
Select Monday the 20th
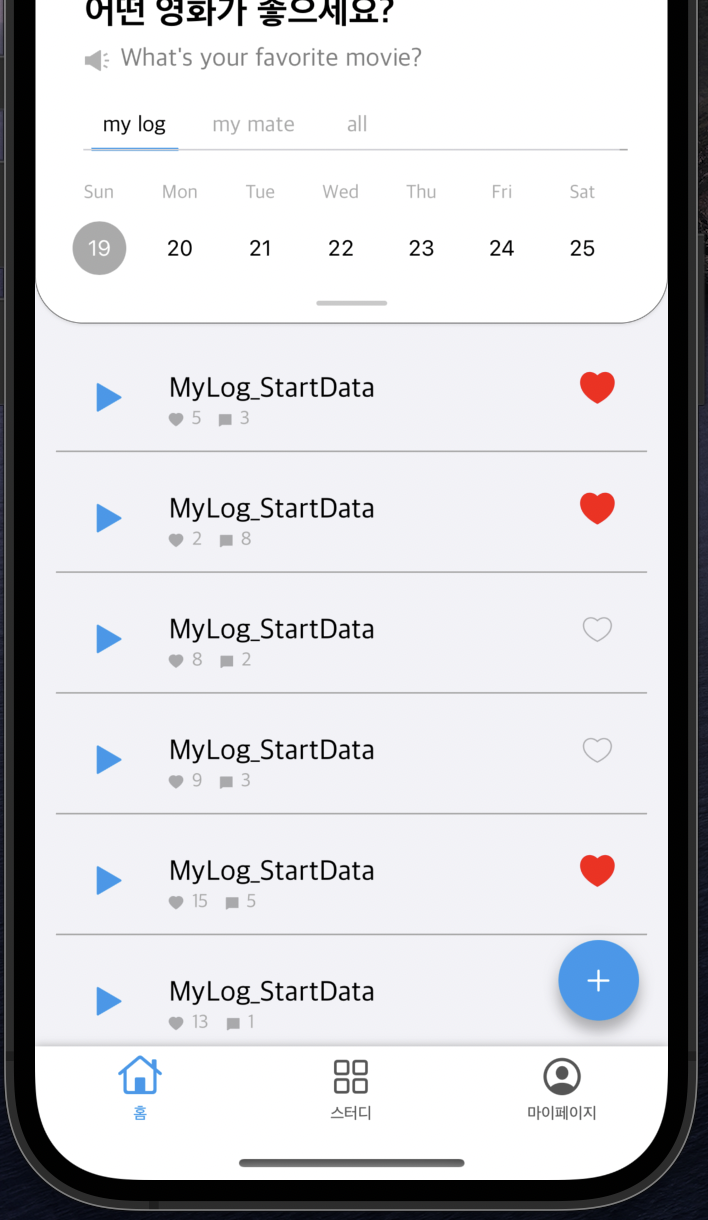[180, 248]
